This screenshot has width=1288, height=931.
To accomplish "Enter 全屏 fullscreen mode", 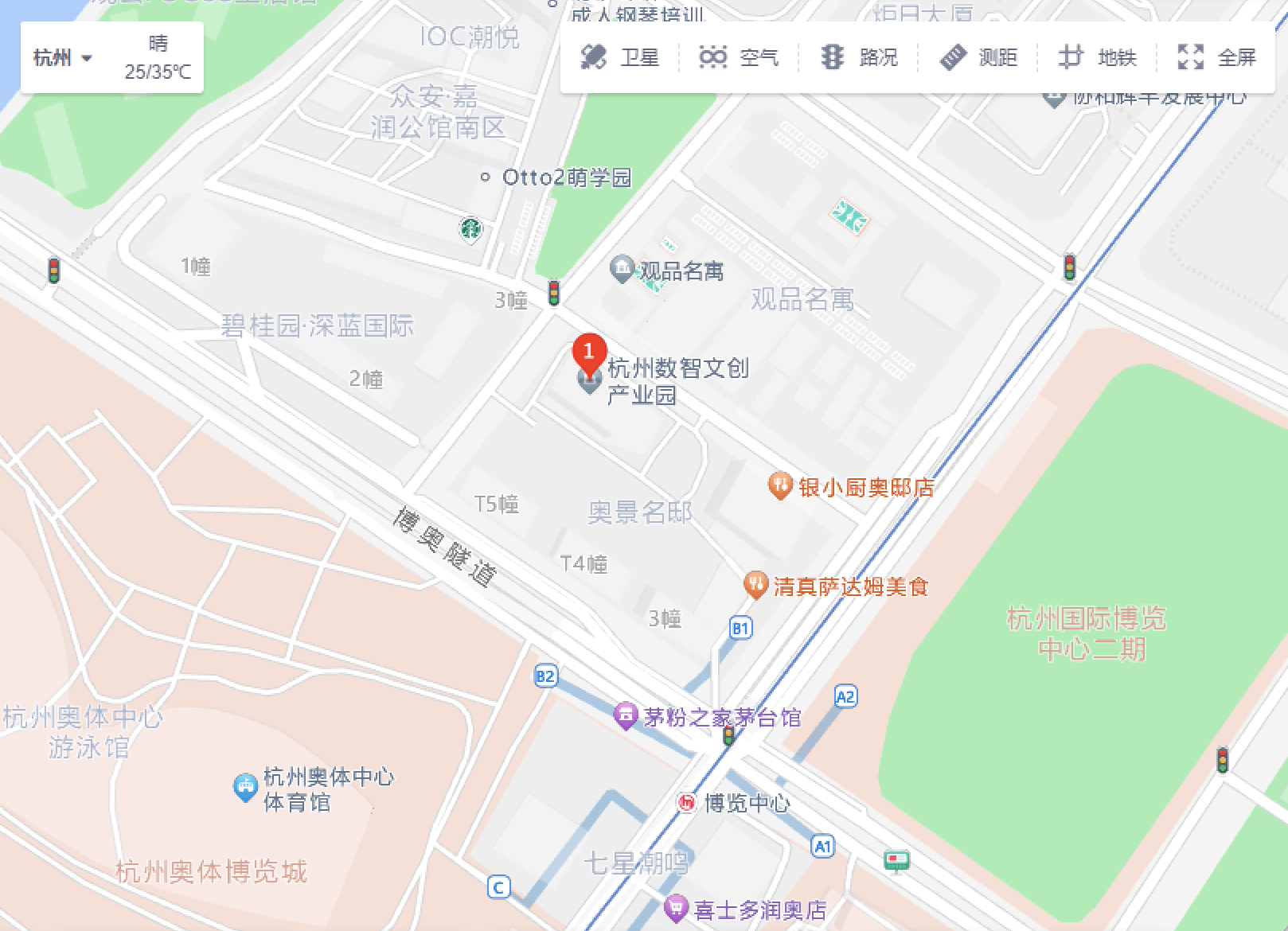I will pos(1217,57).
